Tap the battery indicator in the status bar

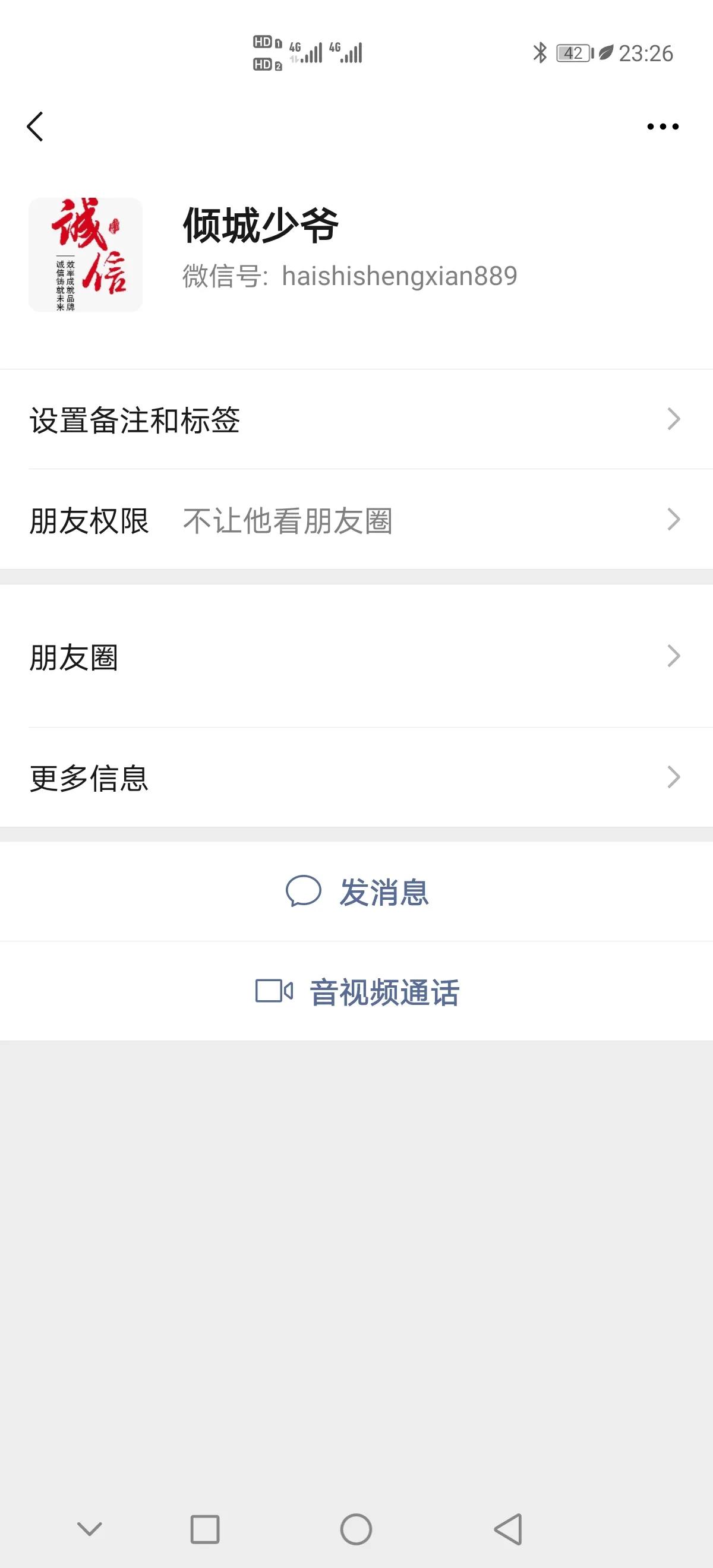[571, 53]
